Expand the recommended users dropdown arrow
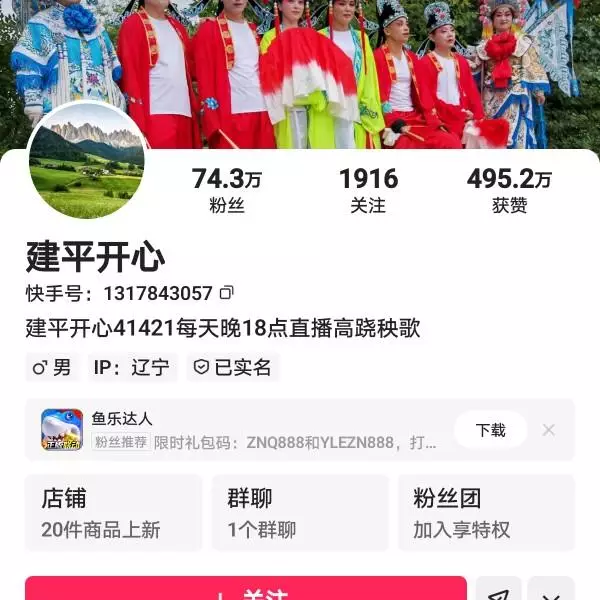The image size is (600, 600). point(551,591)
